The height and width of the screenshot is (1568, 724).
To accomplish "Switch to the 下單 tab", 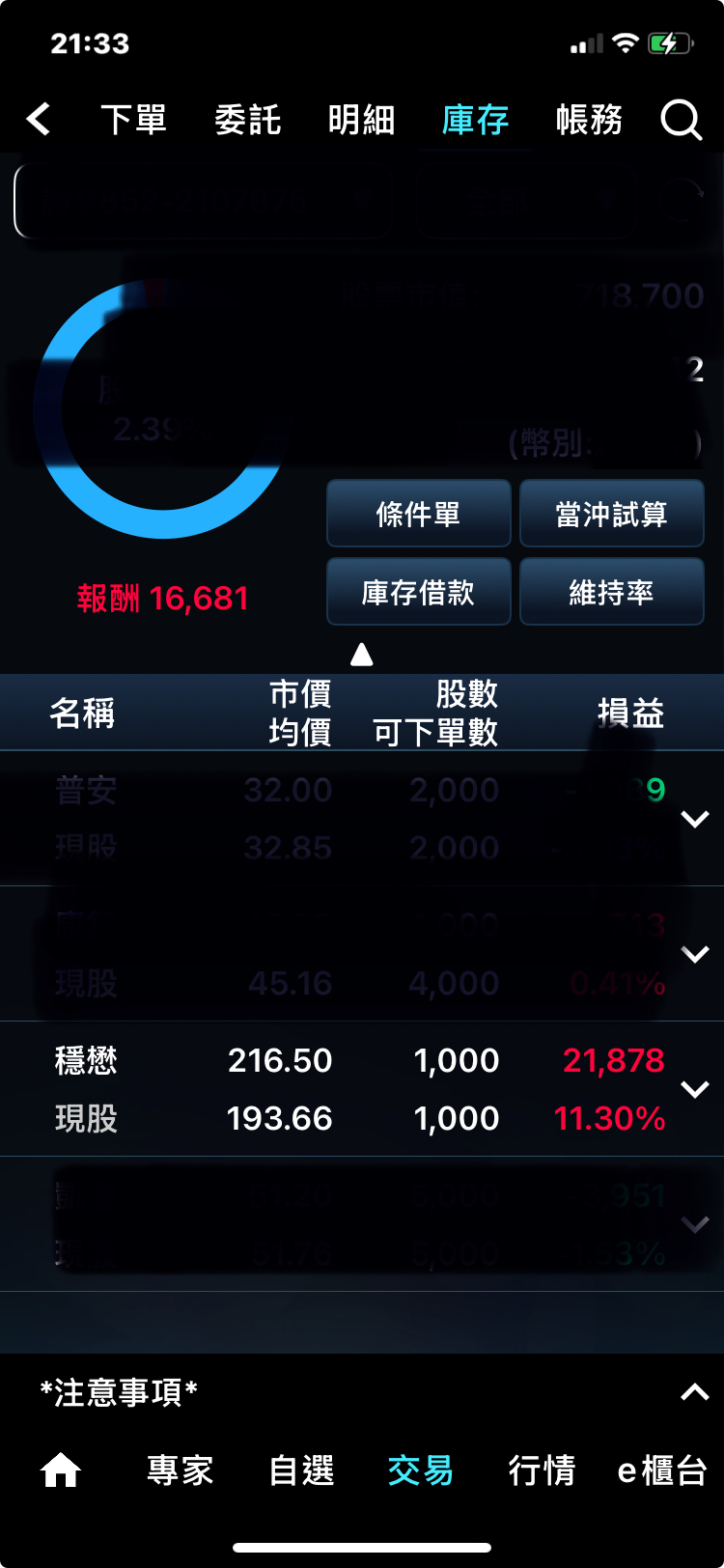I will pos(133,120).
